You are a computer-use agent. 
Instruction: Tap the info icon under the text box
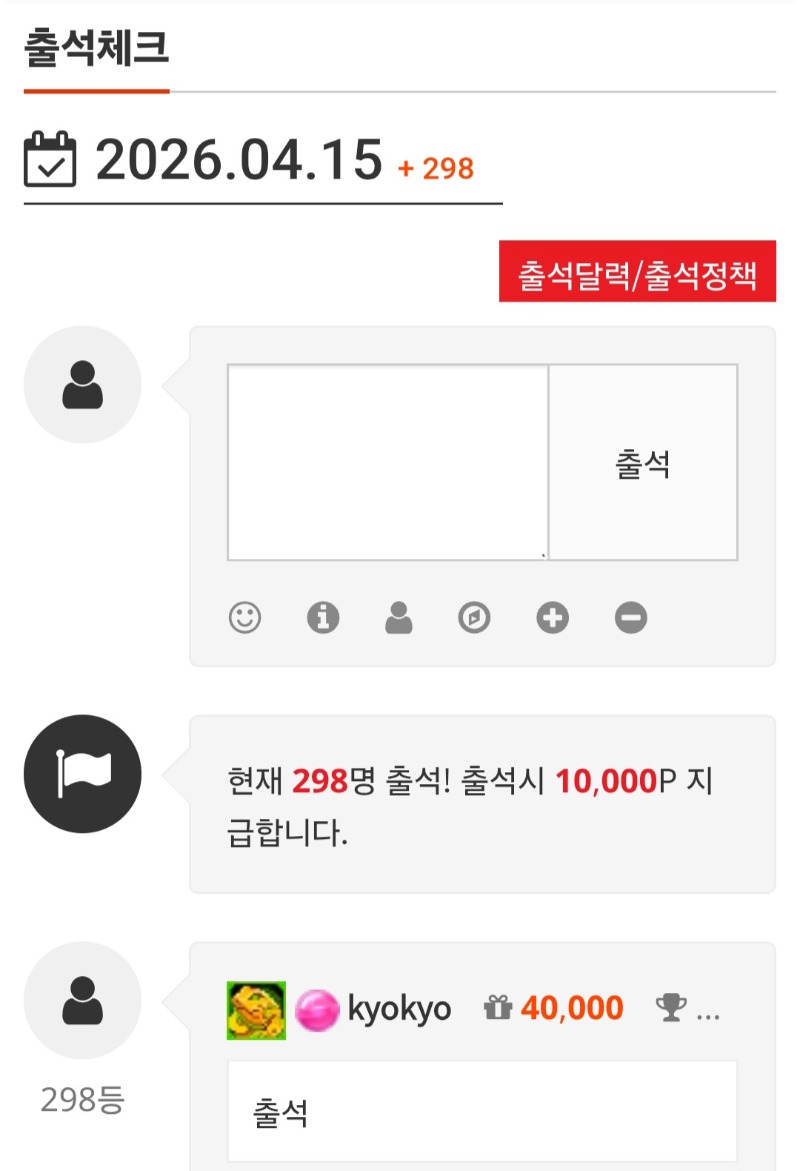(x=323, y=618)
